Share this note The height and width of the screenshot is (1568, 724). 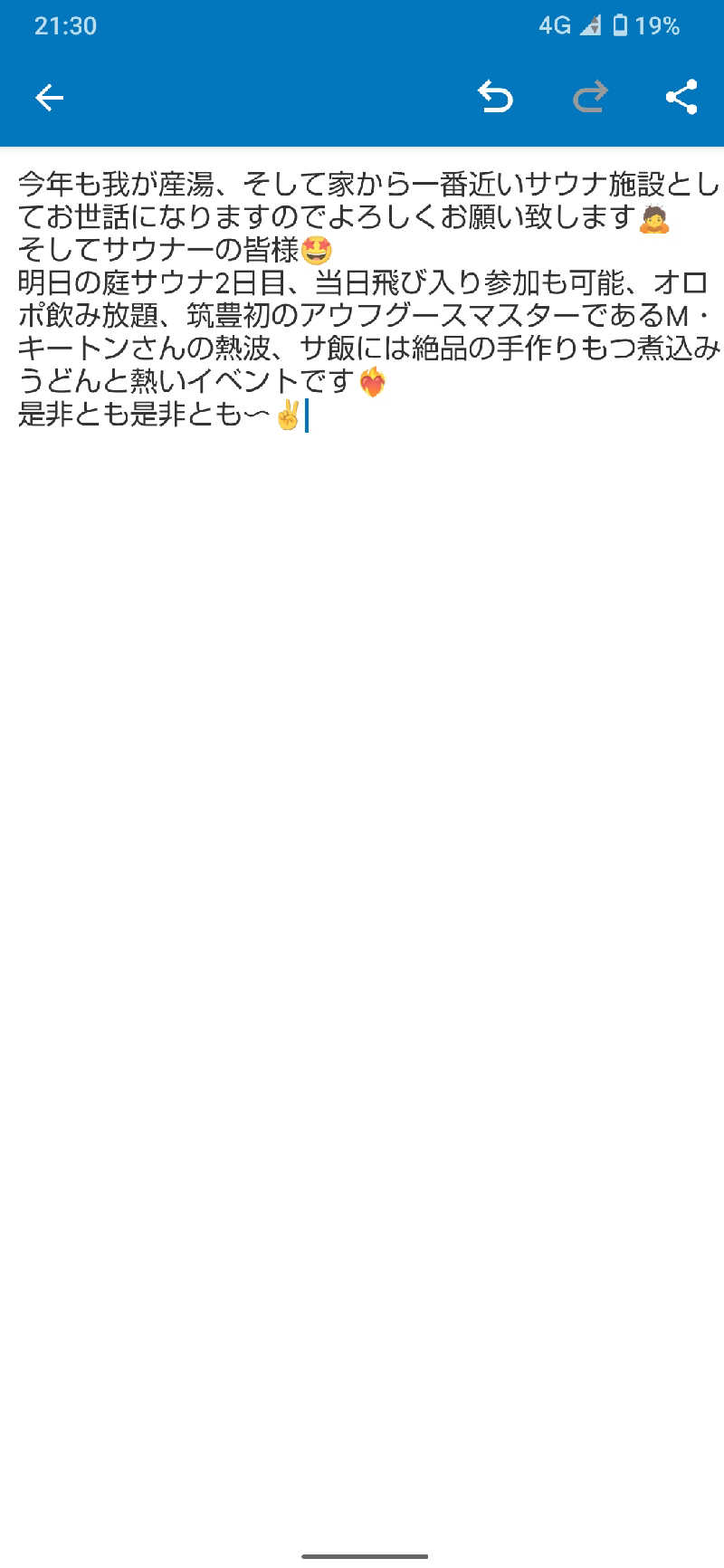point(681,97)
